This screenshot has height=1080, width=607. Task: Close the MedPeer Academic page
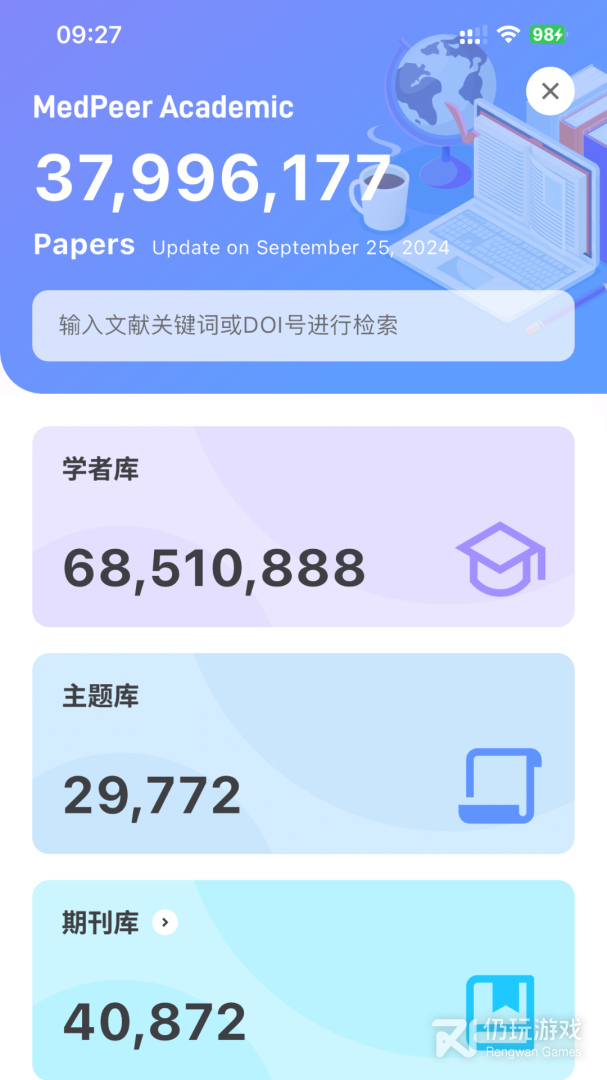550,92
